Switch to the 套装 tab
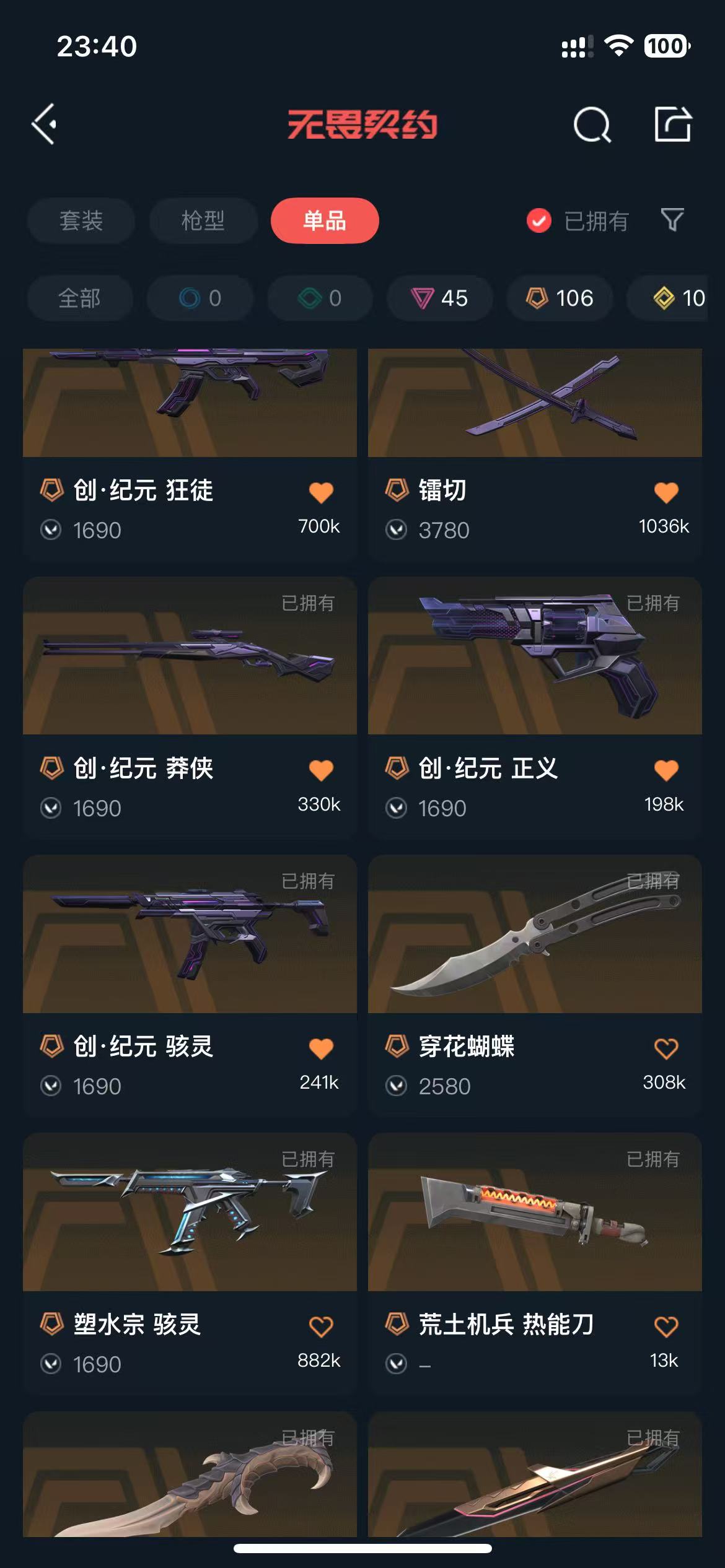This screenshot has height=1568, width=725. click(81, 221)
